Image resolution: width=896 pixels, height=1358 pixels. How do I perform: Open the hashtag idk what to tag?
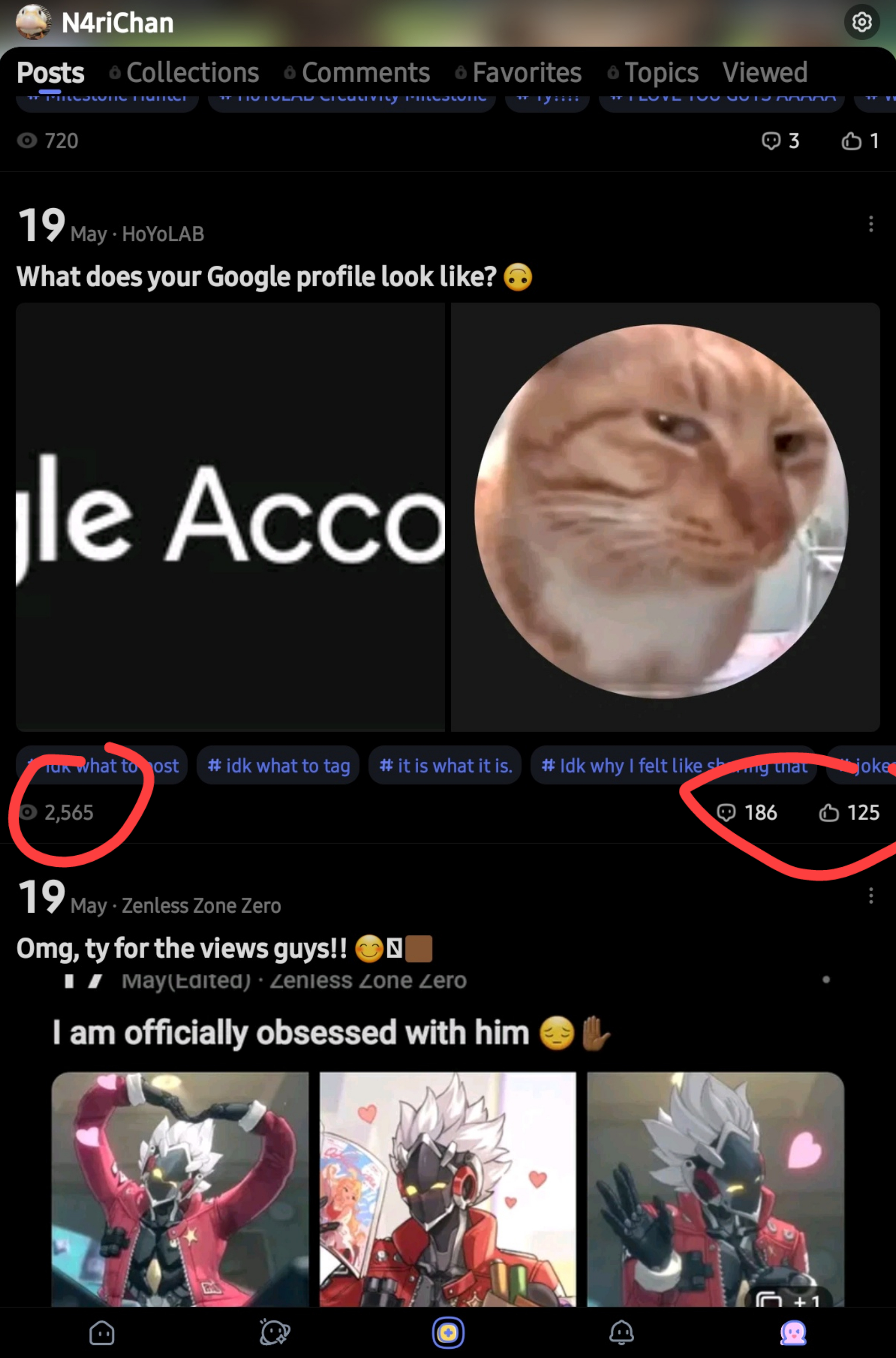coord(278,766)
